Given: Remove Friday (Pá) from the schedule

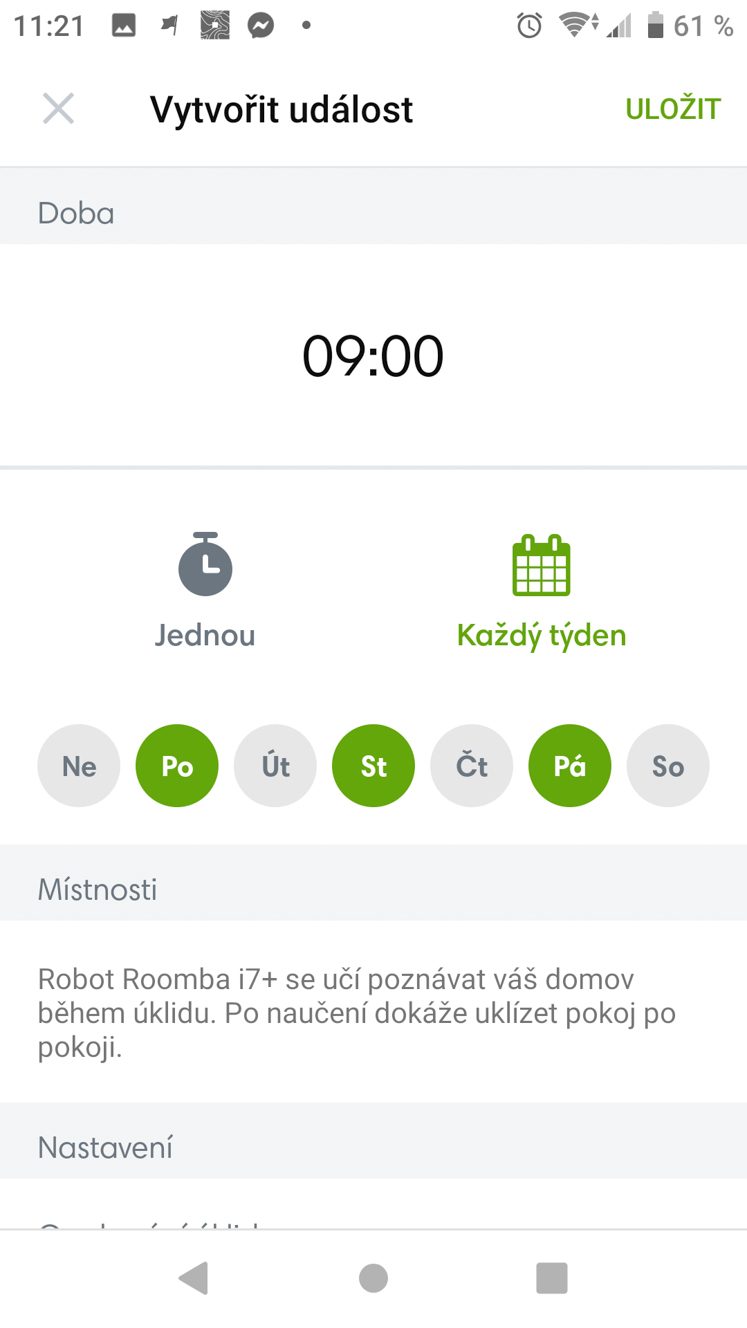Looking at the screenshot, I should 569,766.
